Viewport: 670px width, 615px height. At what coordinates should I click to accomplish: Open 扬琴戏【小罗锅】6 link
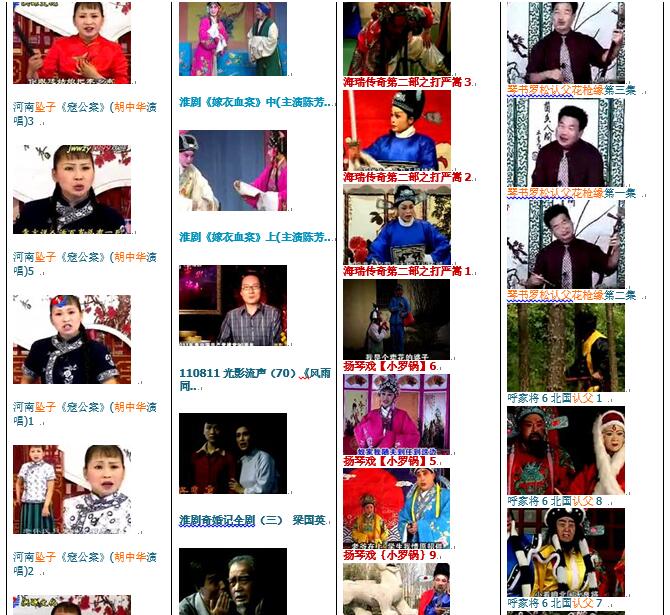coord(392,366)
